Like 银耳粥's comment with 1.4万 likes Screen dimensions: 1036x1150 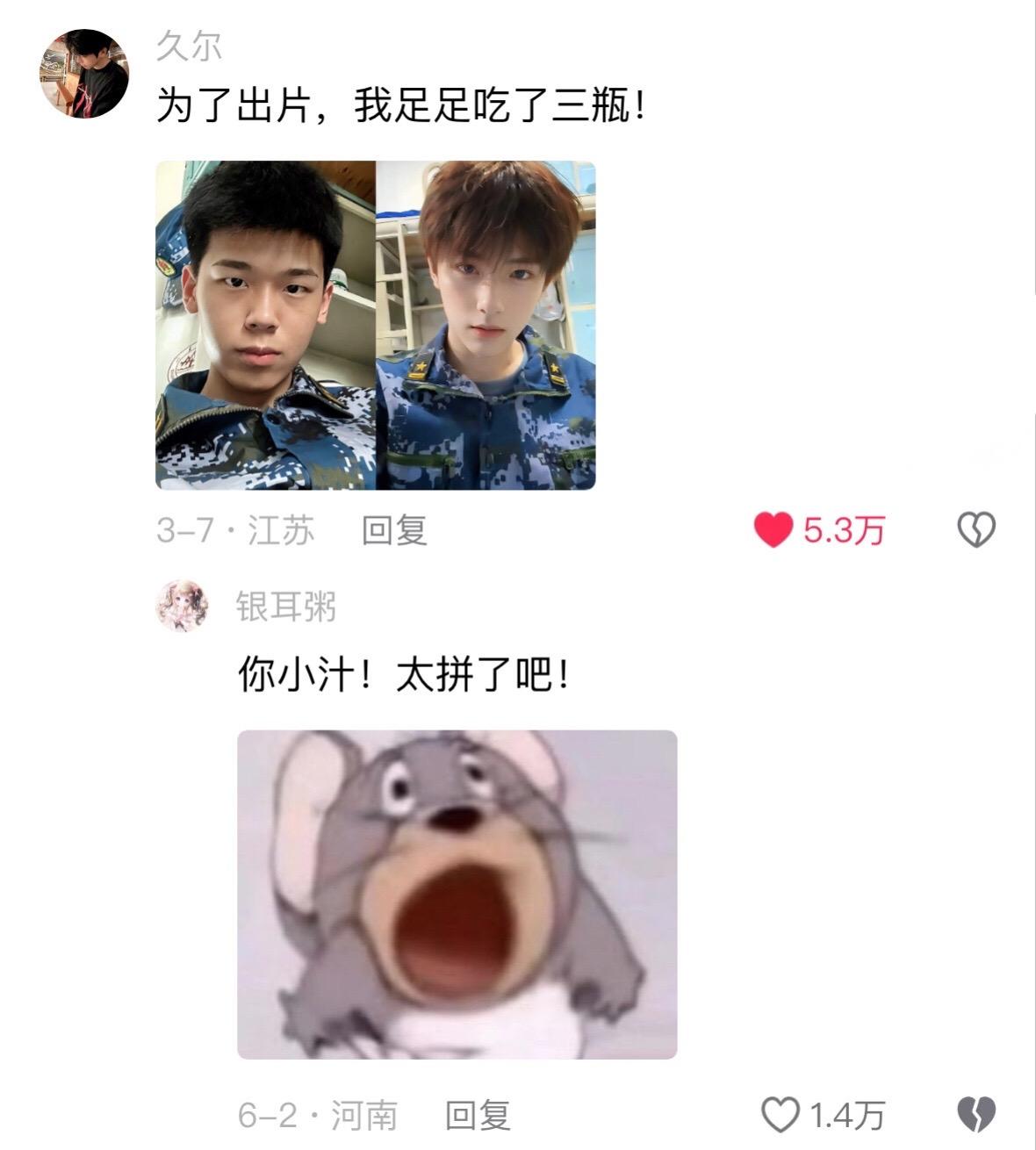(780, 1115)
